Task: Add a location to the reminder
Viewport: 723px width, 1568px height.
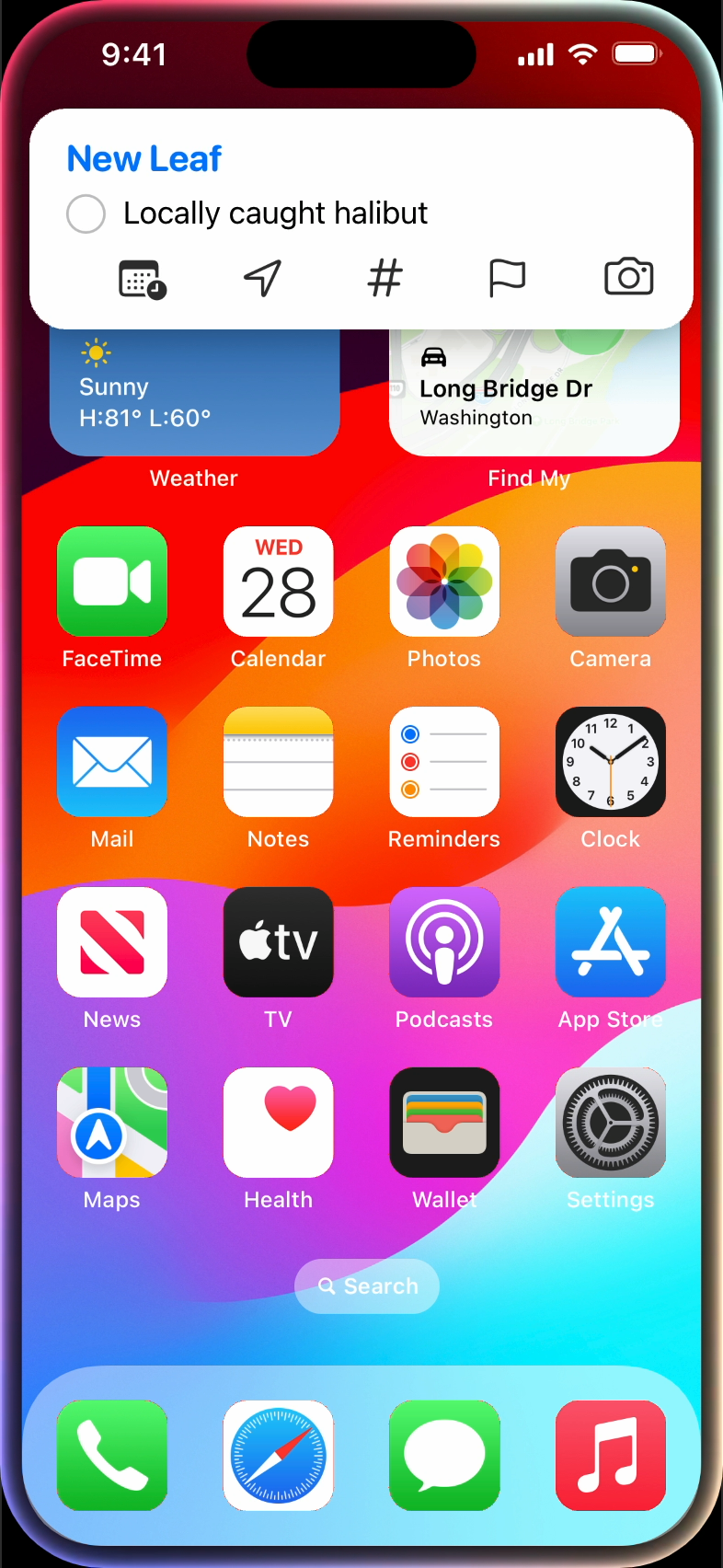Action: point(262,278)
